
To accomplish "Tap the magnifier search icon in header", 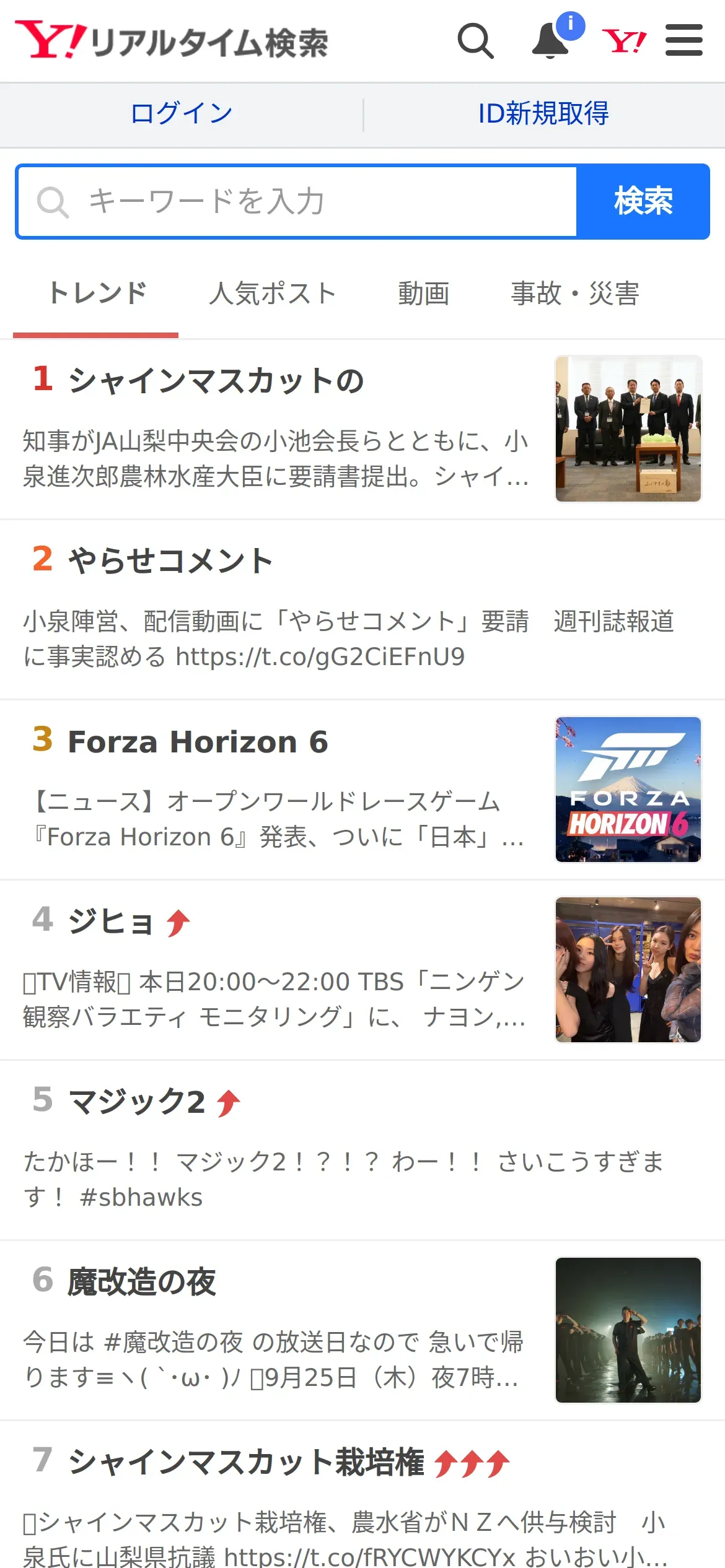I will (x=475, y=41).
